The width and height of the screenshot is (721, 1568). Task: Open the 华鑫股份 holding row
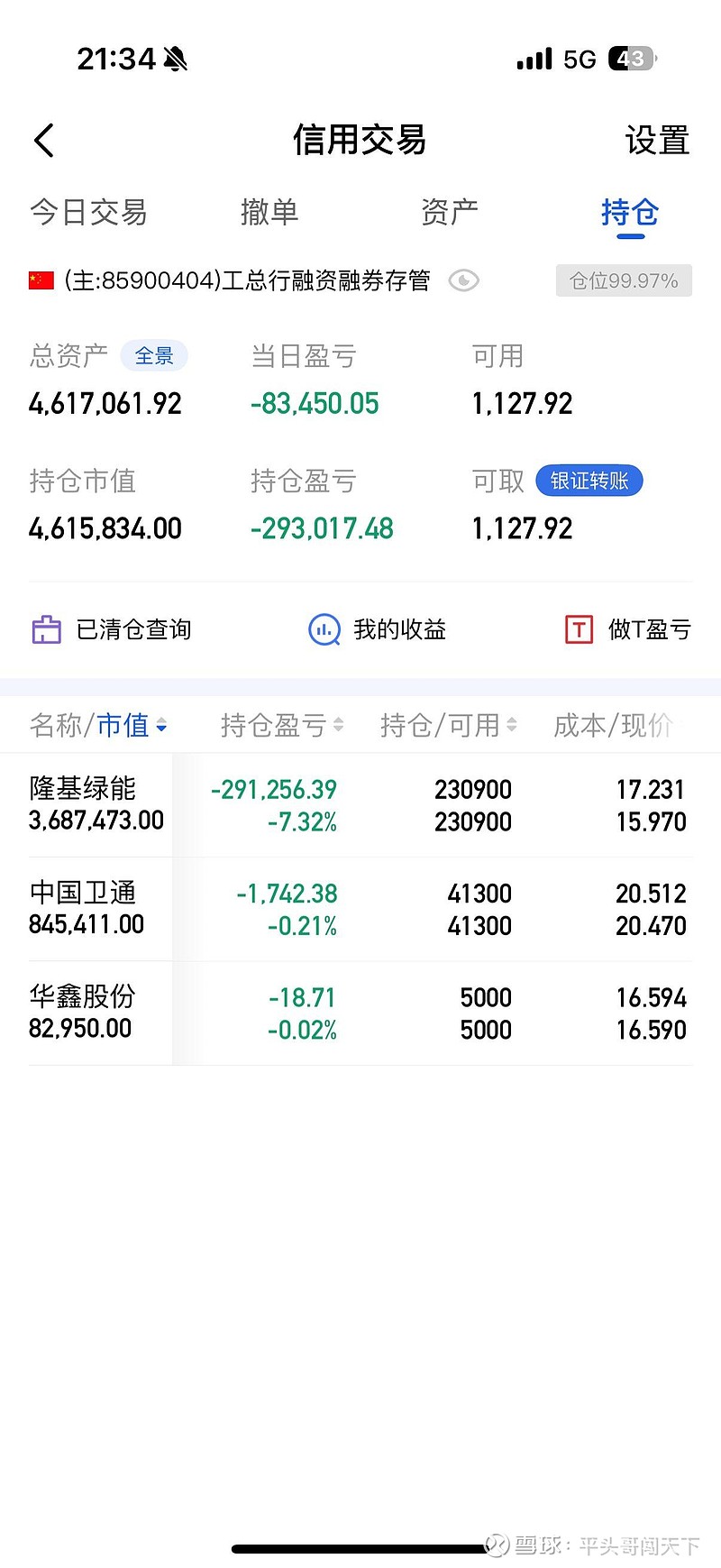click(360, 1013)
